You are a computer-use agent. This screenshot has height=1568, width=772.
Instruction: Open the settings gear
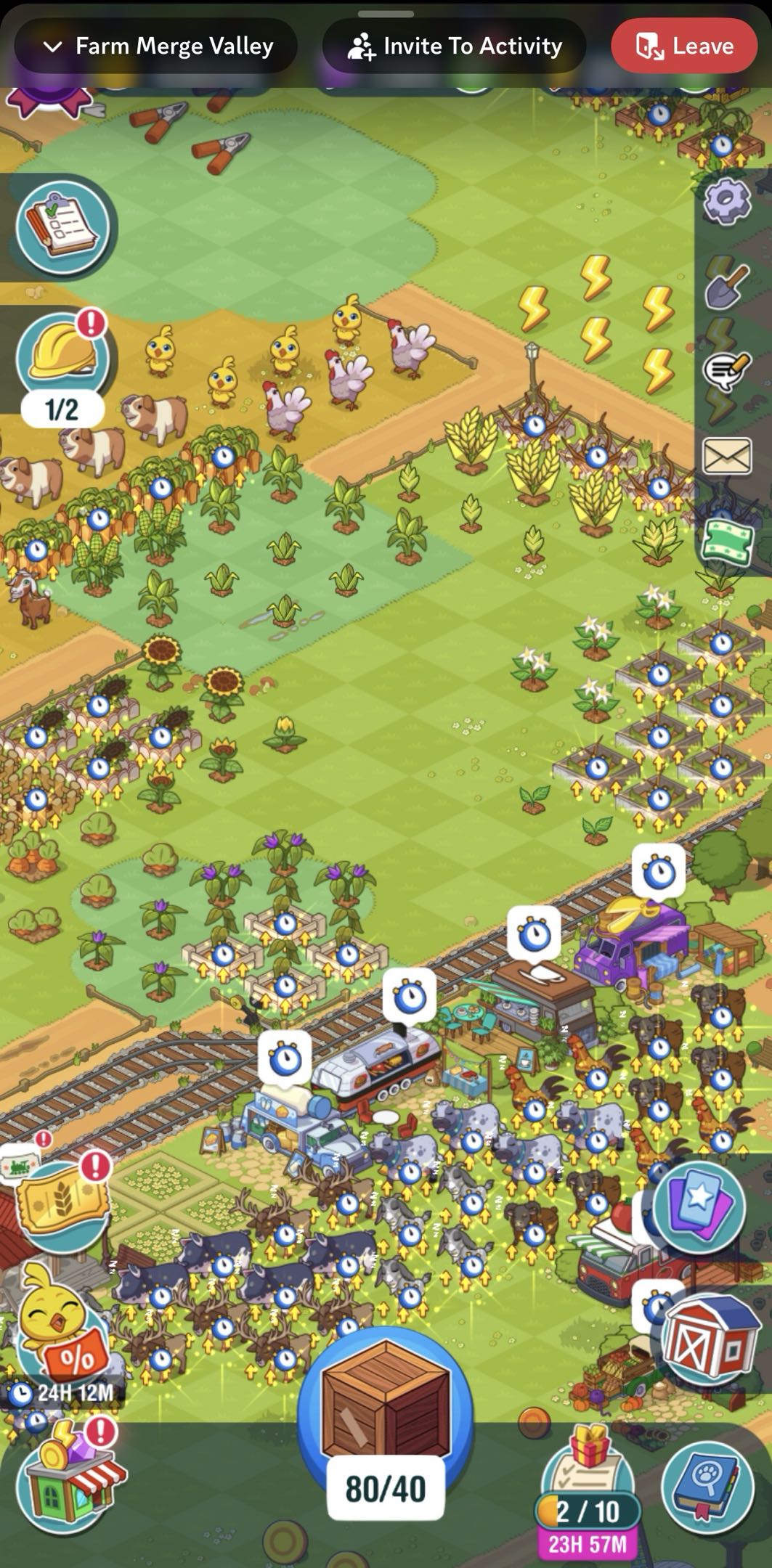tap(727, 199)
